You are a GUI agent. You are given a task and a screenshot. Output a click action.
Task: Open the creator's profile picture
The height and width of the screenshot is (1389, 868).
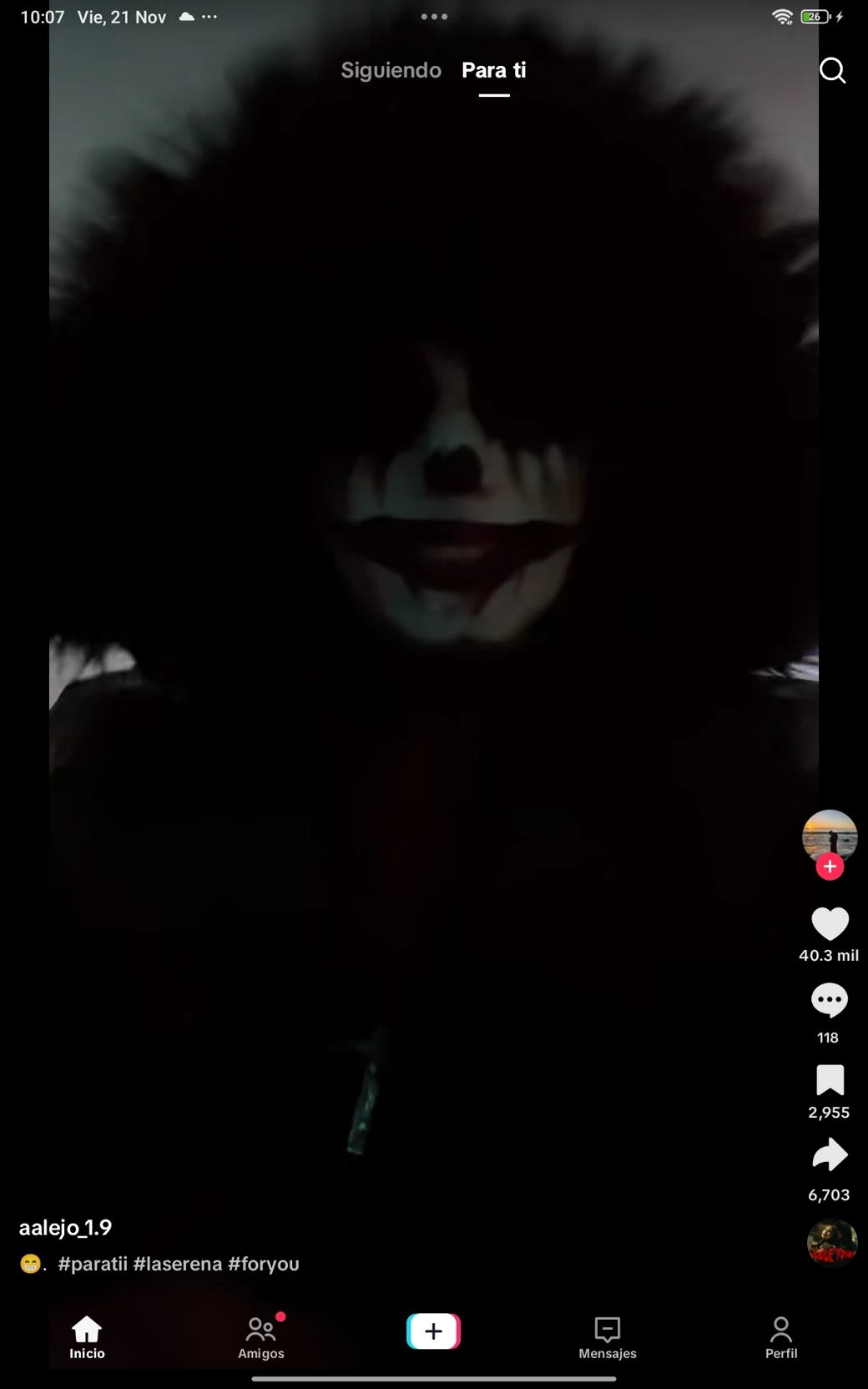(x=830, y=836)
